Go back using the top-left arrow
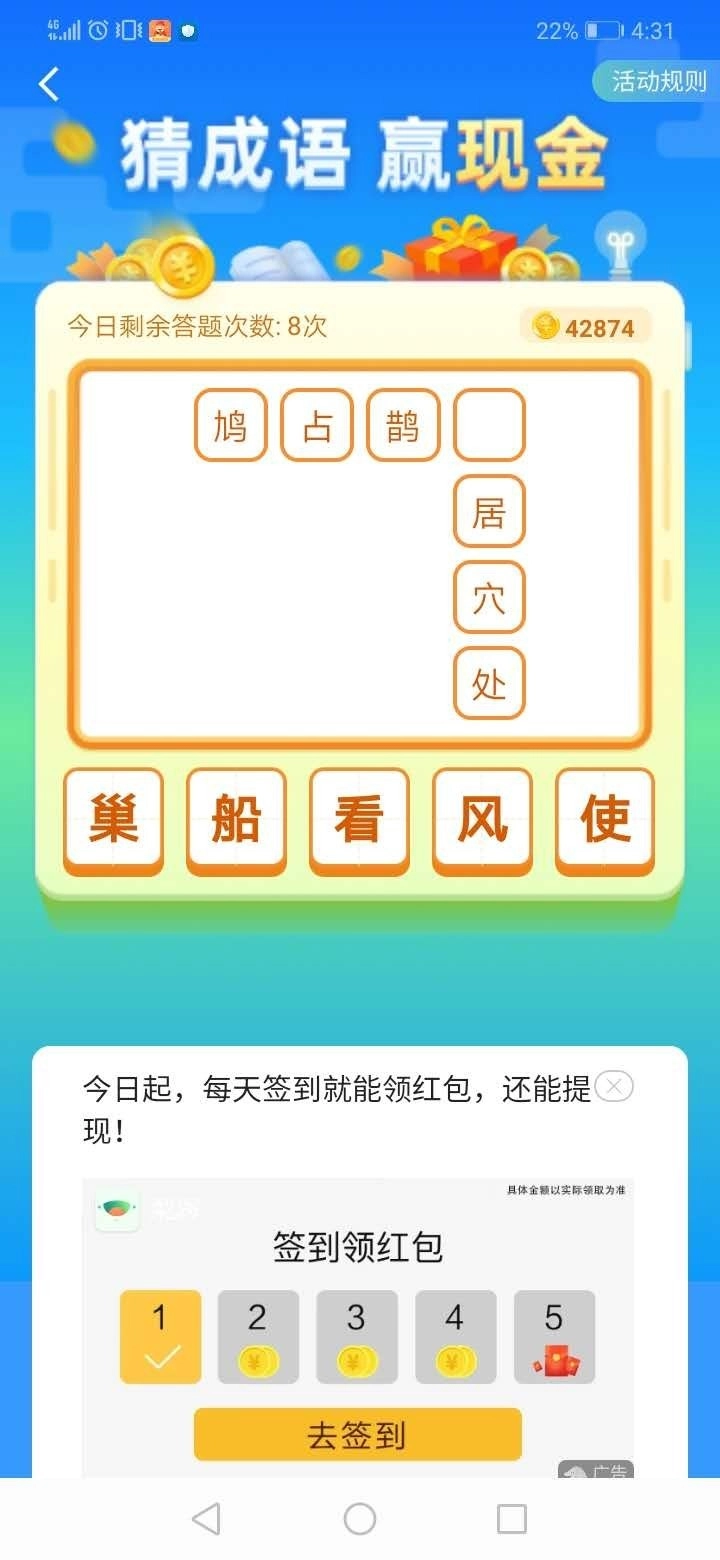The height and width of the screenshot is (1560, 720). (x=48, y=84)
